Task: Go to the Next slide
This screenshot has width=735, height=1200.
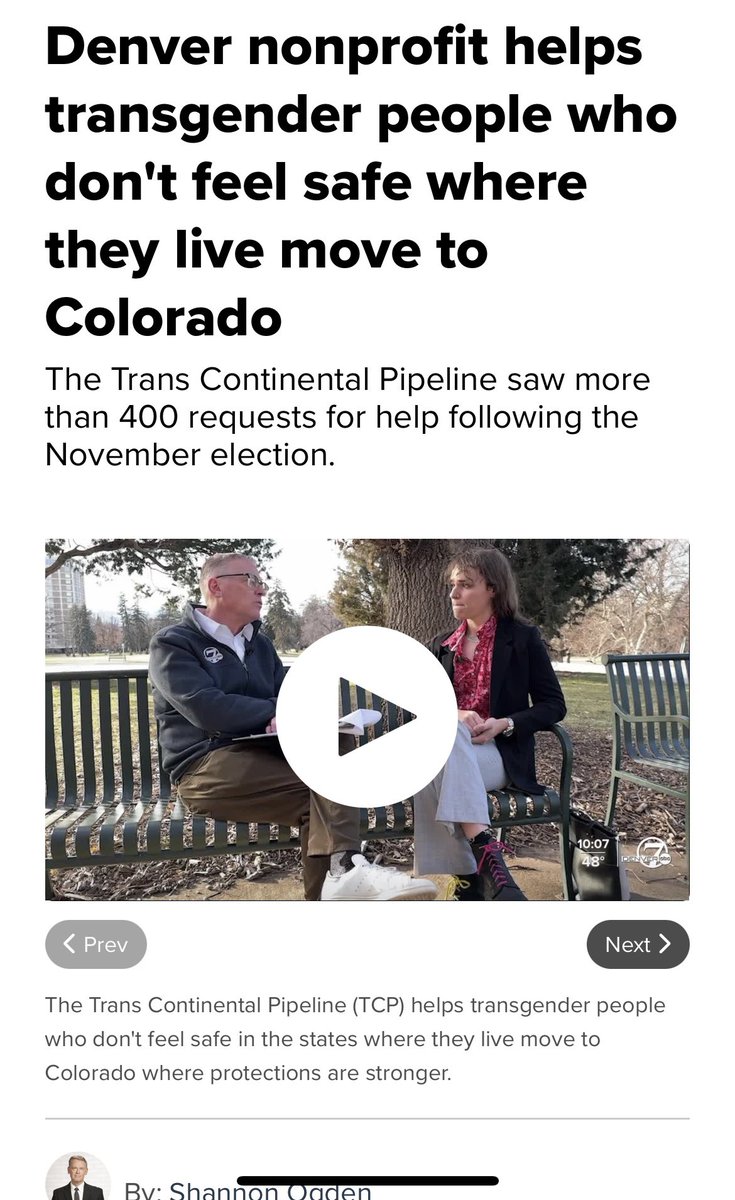Action: [637, 944]
